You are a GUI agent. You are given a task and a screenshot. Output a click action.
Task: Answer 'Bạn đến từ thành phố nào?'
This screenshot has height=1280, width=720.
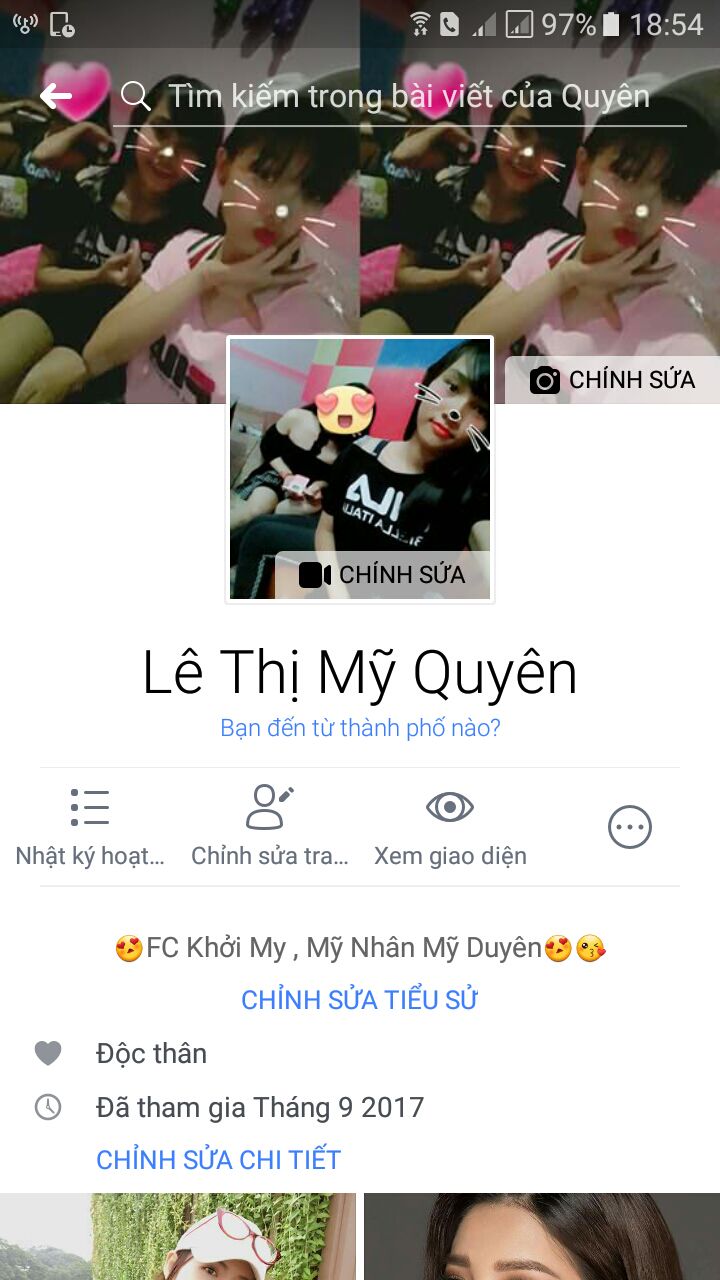click(x=360, y=728)
